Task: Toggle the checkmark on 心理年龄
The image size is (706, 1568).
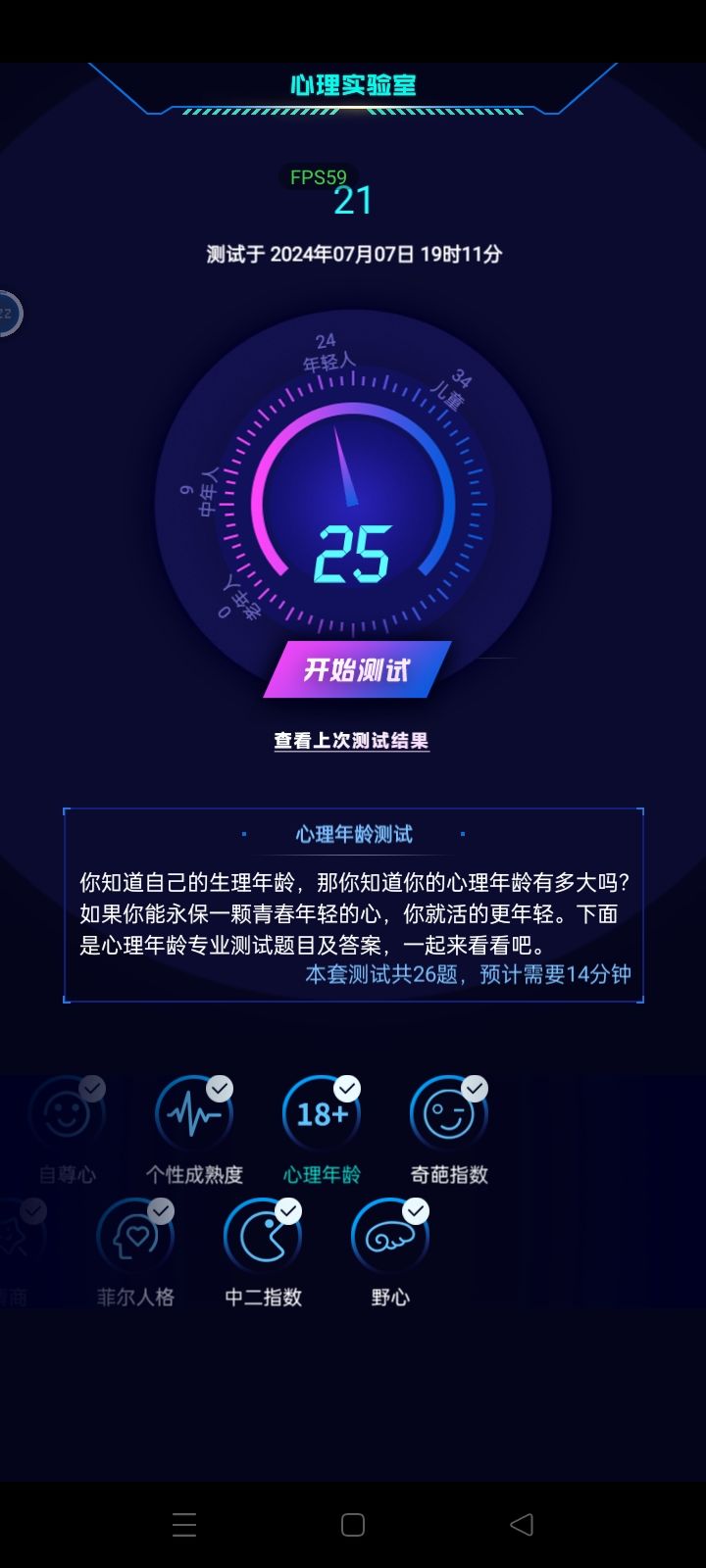Action: (x=346, y=1087)
